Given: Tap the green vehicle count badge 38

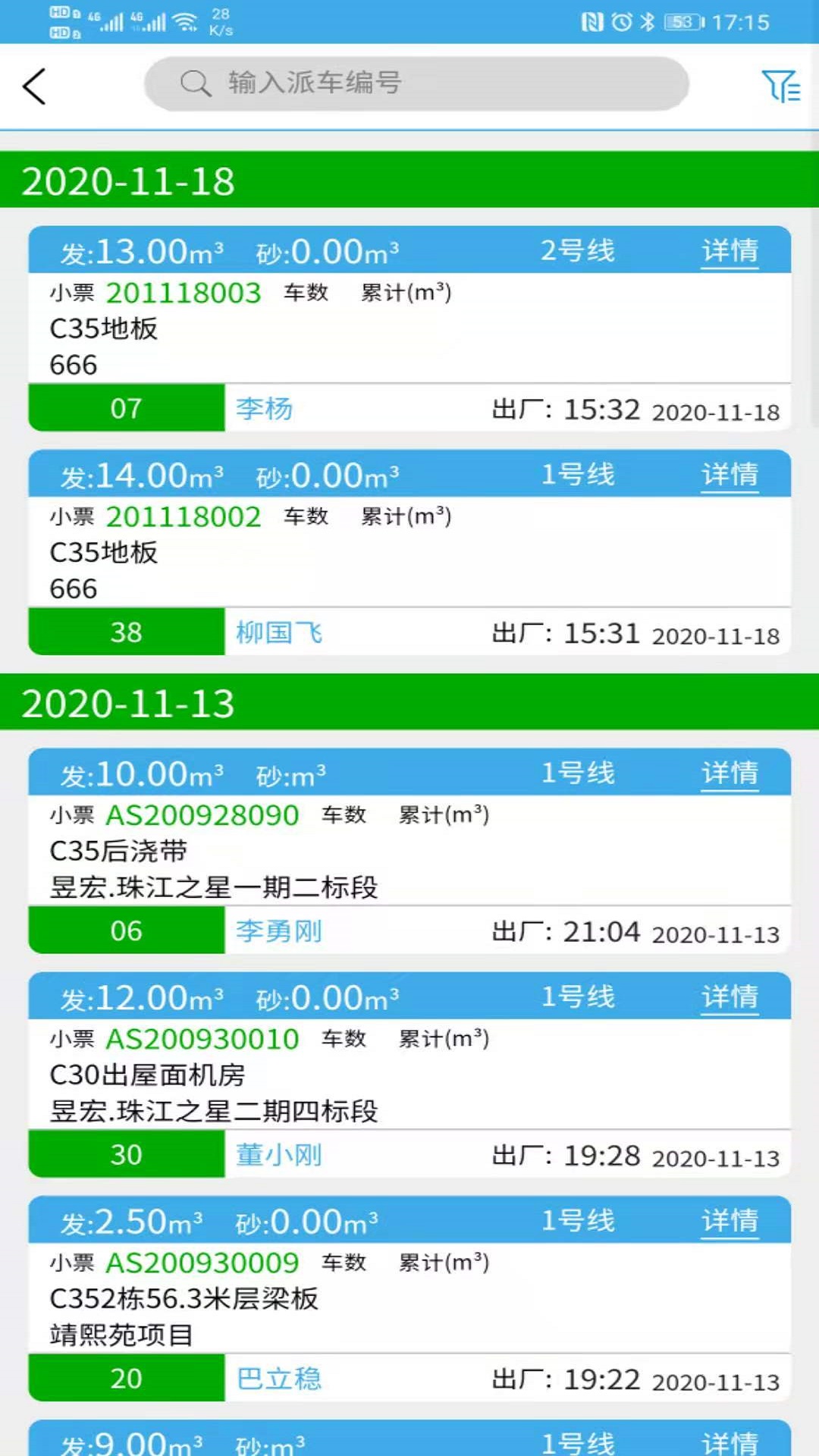Looking at the screenshot, I should 126,632.
